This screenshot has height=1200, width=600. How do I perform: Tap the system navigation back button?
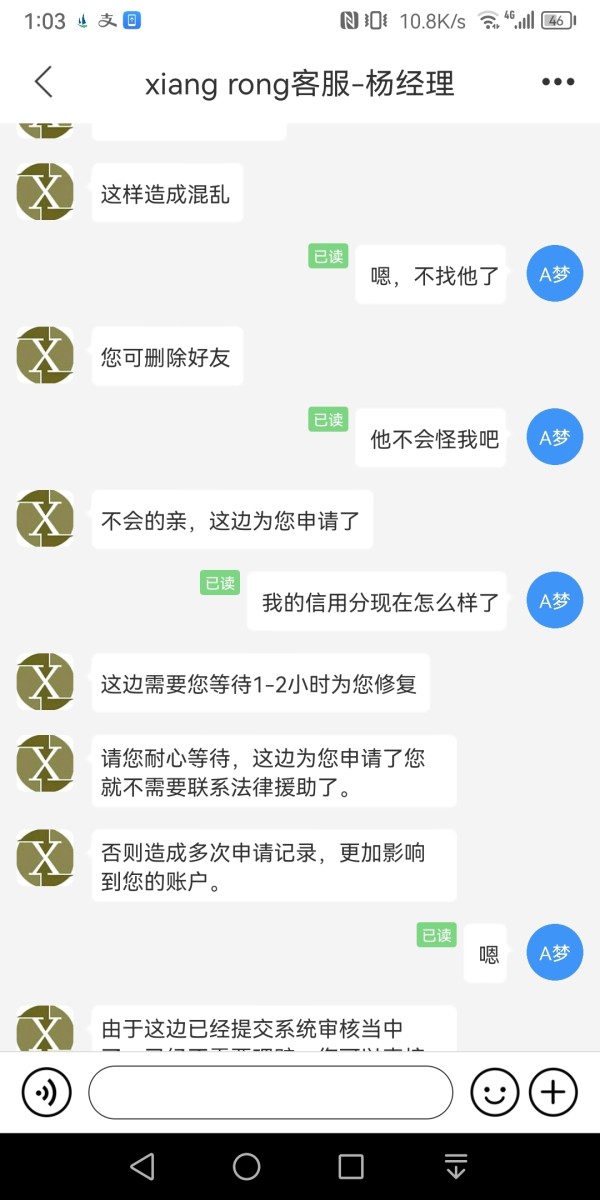(x=143, y=1166)
